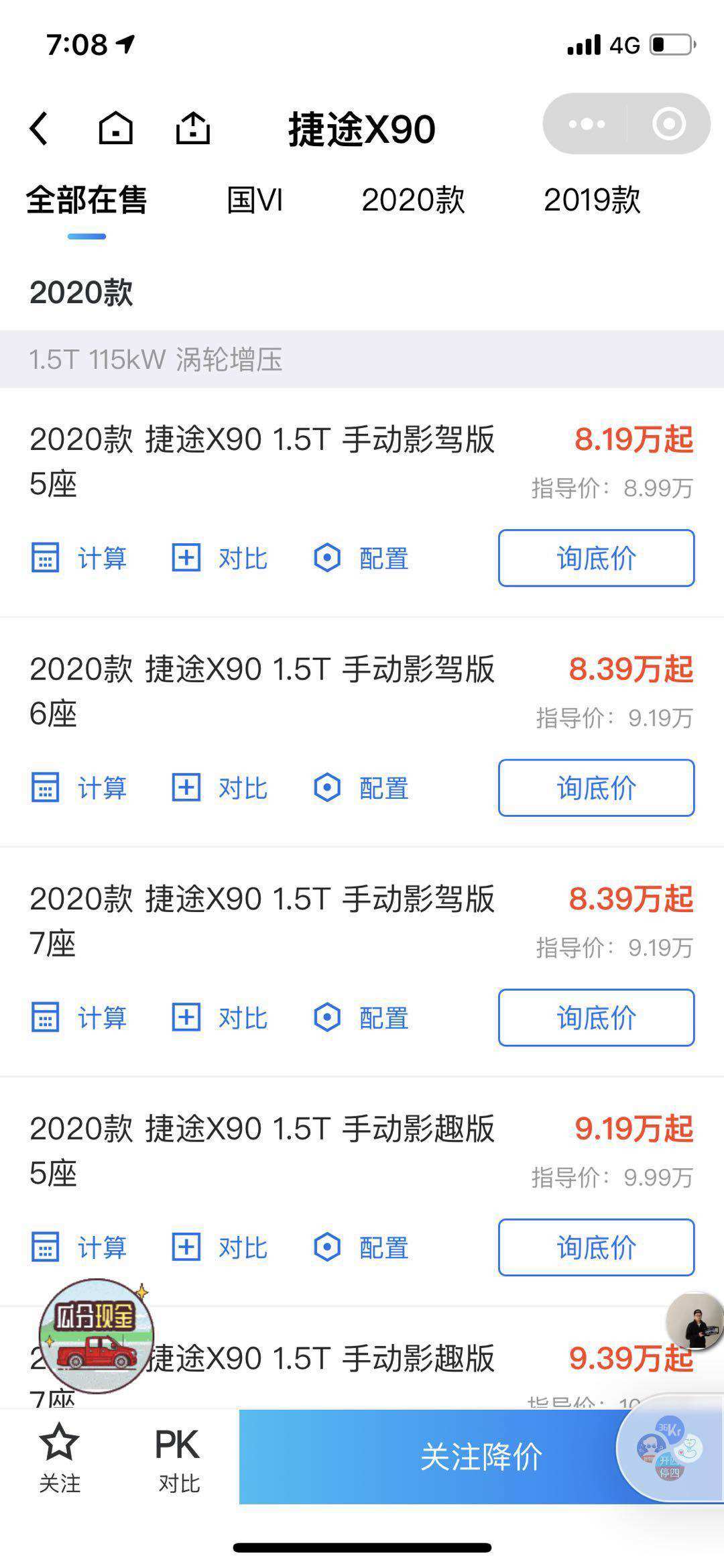Select the 2019款 tab
Viewport: 724px width, 1568px height.
[x=592, y=200]
